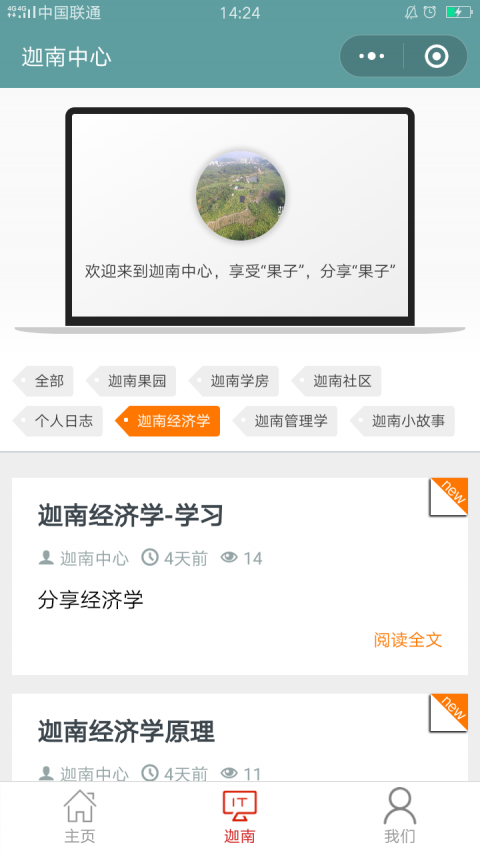Tap 阅读全文 to read the full article

[408, 640]
